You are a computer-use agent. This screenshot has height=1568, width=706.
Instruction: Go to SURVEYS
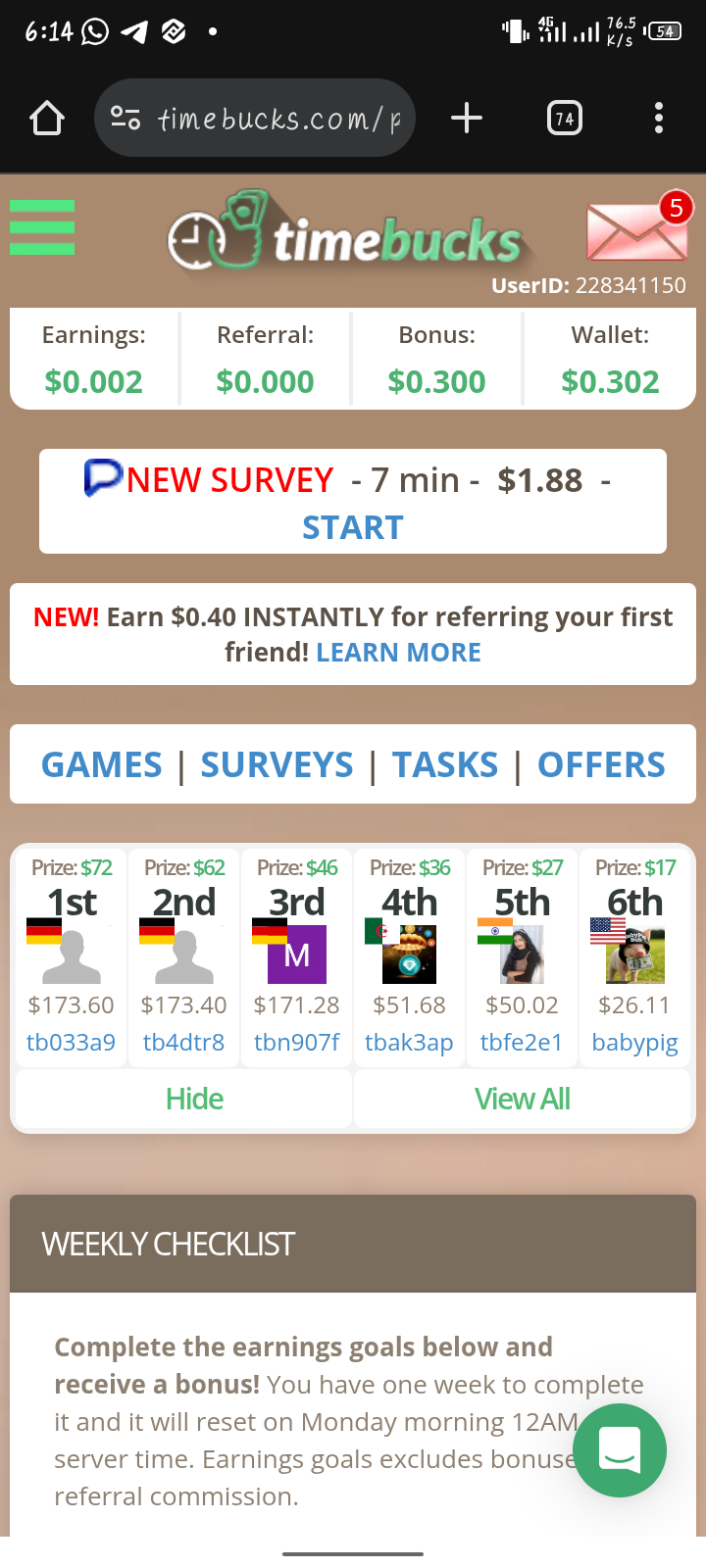pos(277,764)
